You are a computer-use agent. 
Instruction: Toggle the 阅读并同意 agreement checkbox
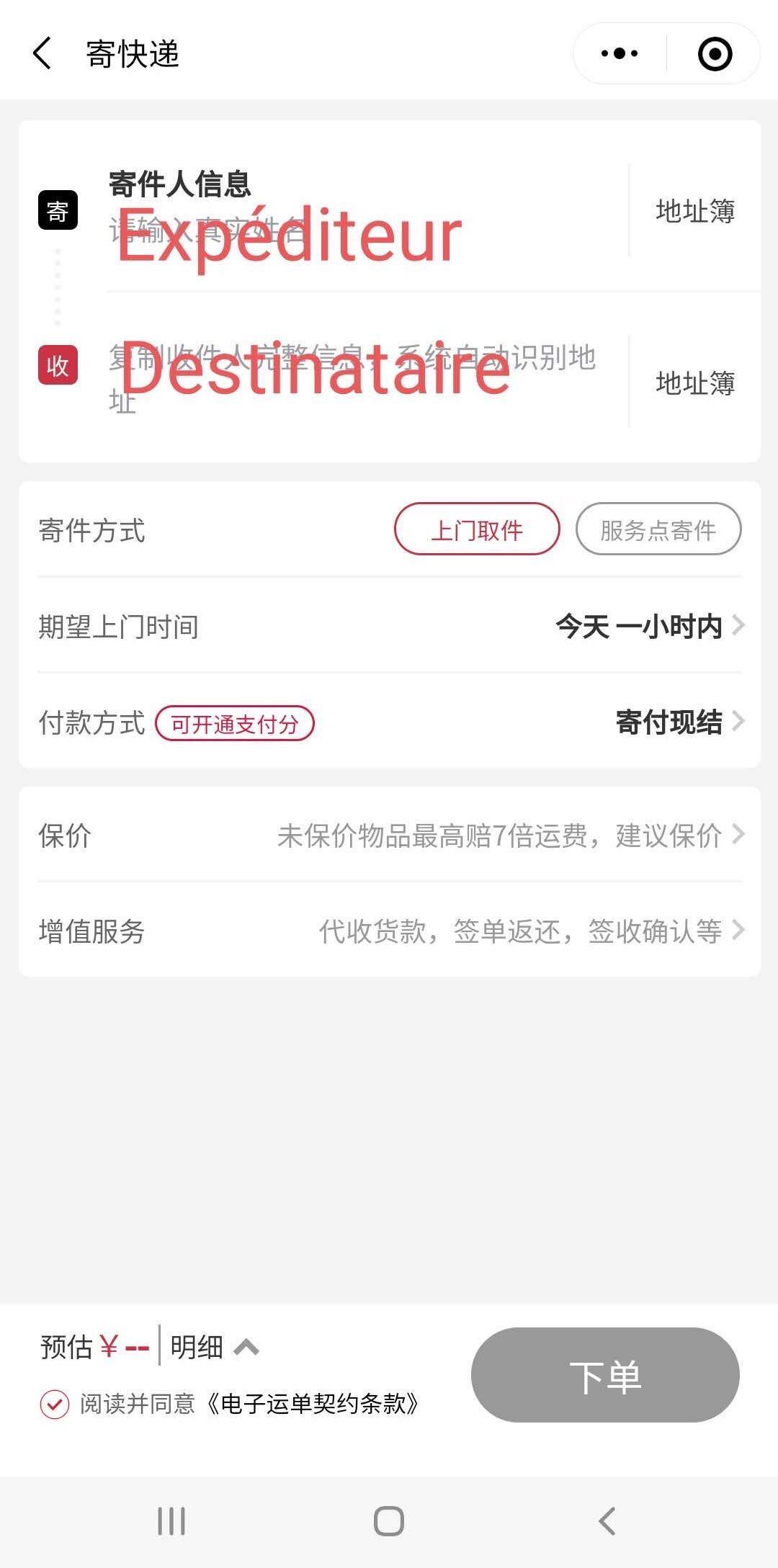pyautogui.click(x=55, y=1404)
